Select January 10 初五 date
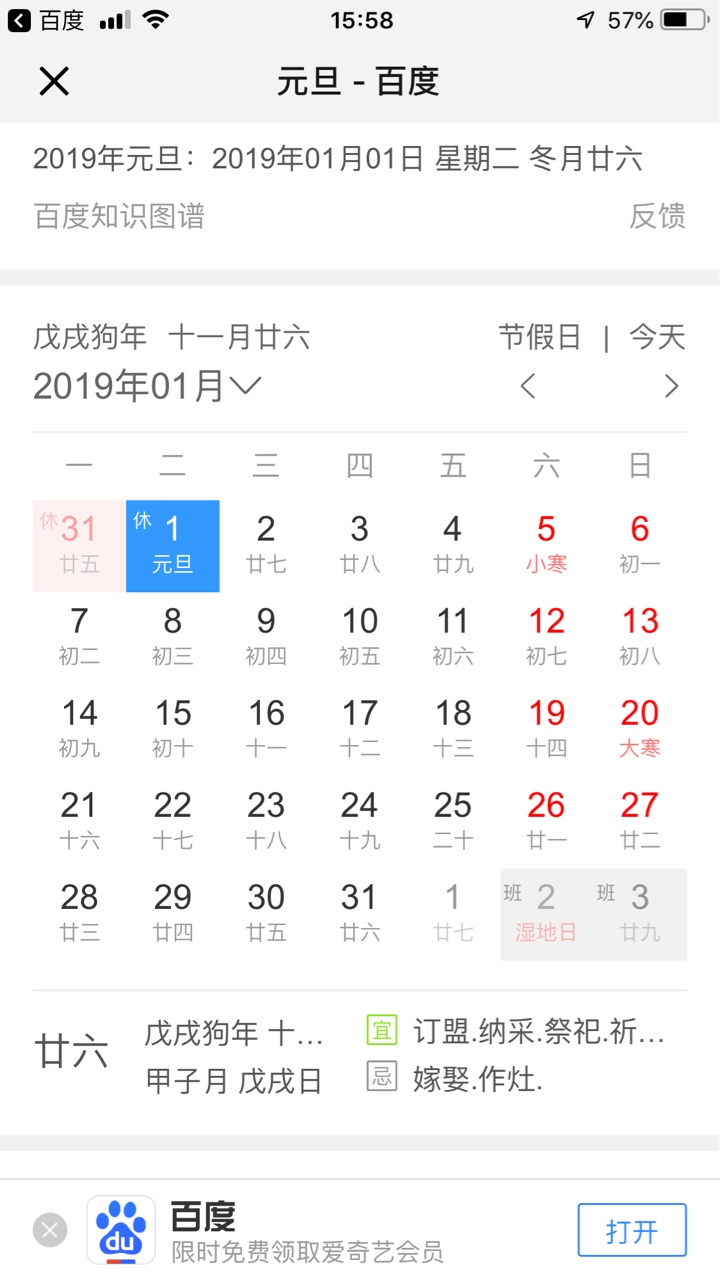This screenshot has height=1280, width=720. click(x=359, y=637)
